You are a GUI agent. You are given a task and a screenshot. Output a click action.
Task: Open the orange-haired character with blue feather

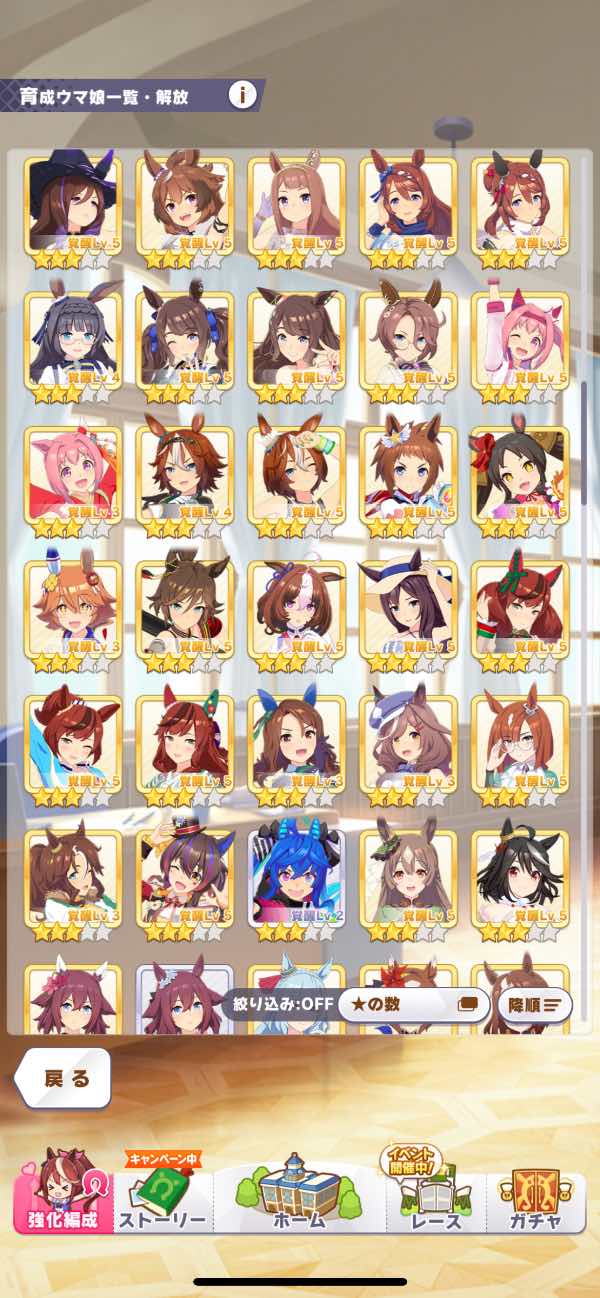pos(73,613)
